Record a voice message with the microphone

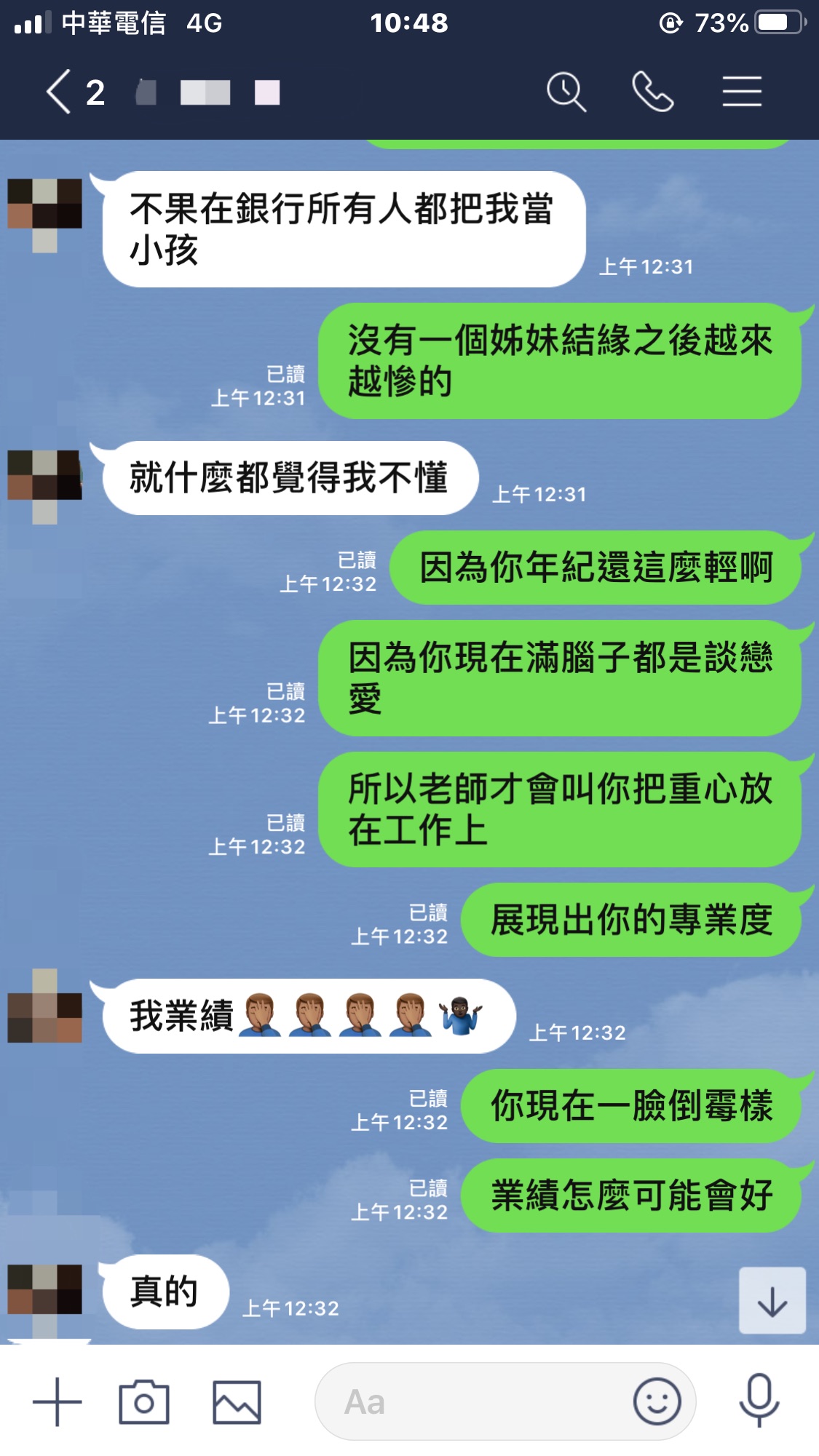pyautogui.click(x=759, y=1401)
